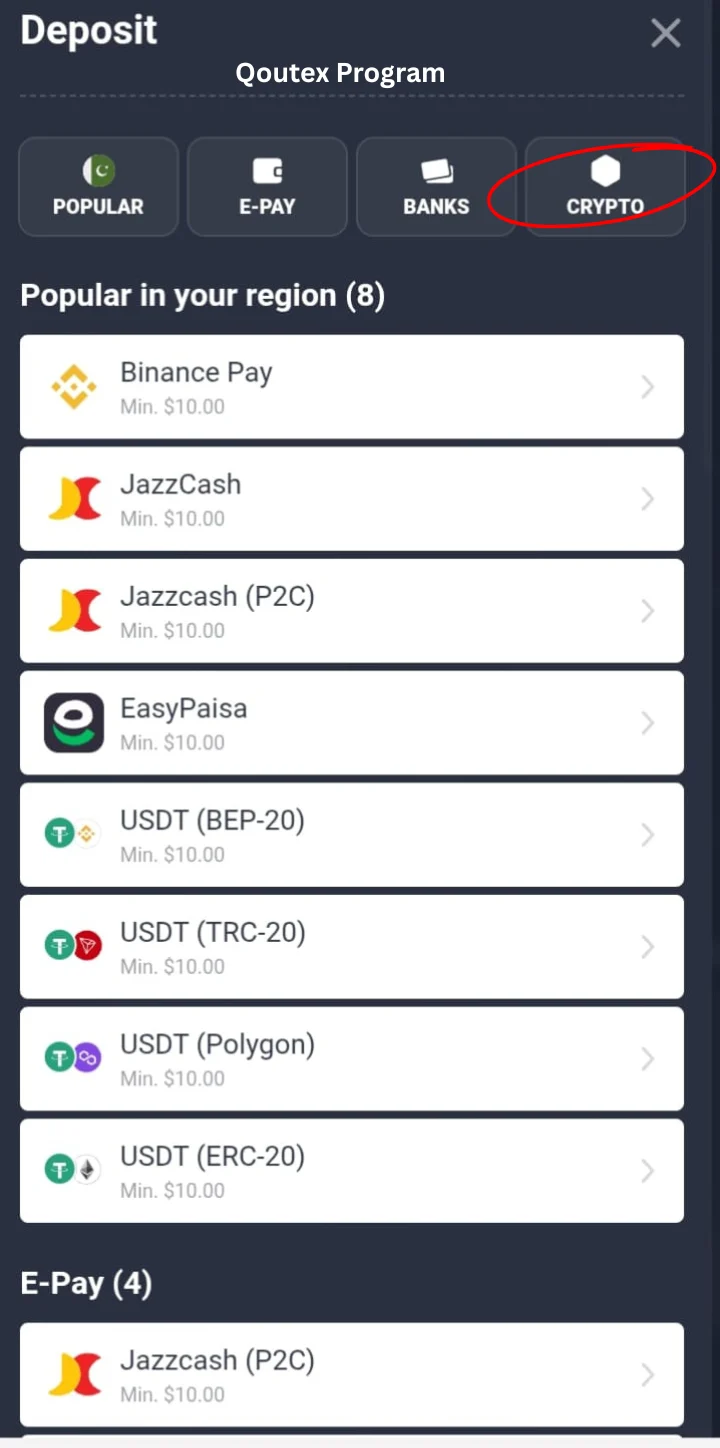Select USDT (Polygon) for deposit
This screenshot has height=1448, width=720.
point(351,1059)
